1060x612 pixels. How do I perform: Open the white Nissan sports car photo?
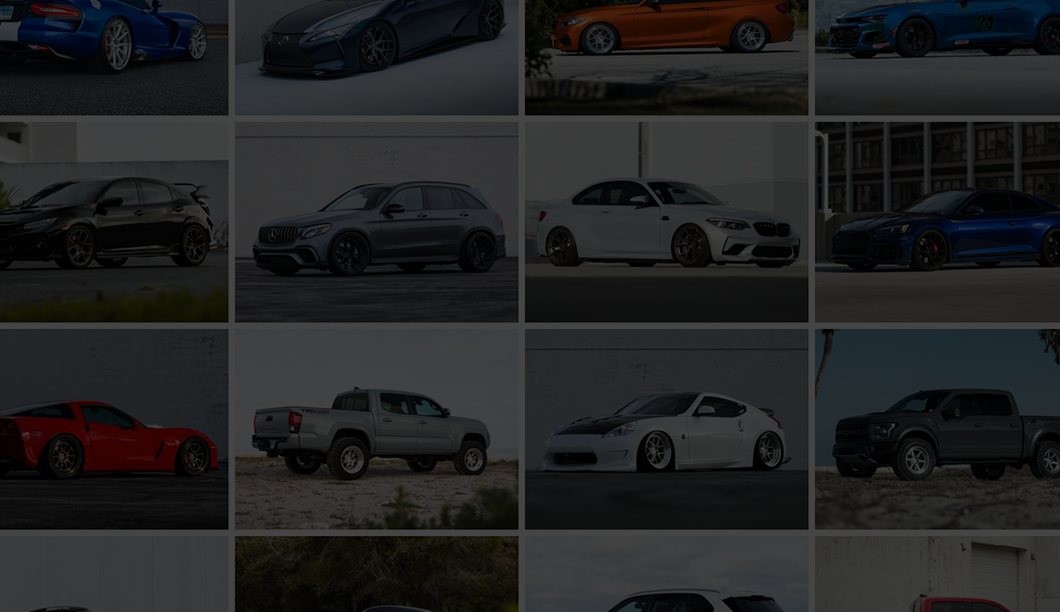[666, 429]
